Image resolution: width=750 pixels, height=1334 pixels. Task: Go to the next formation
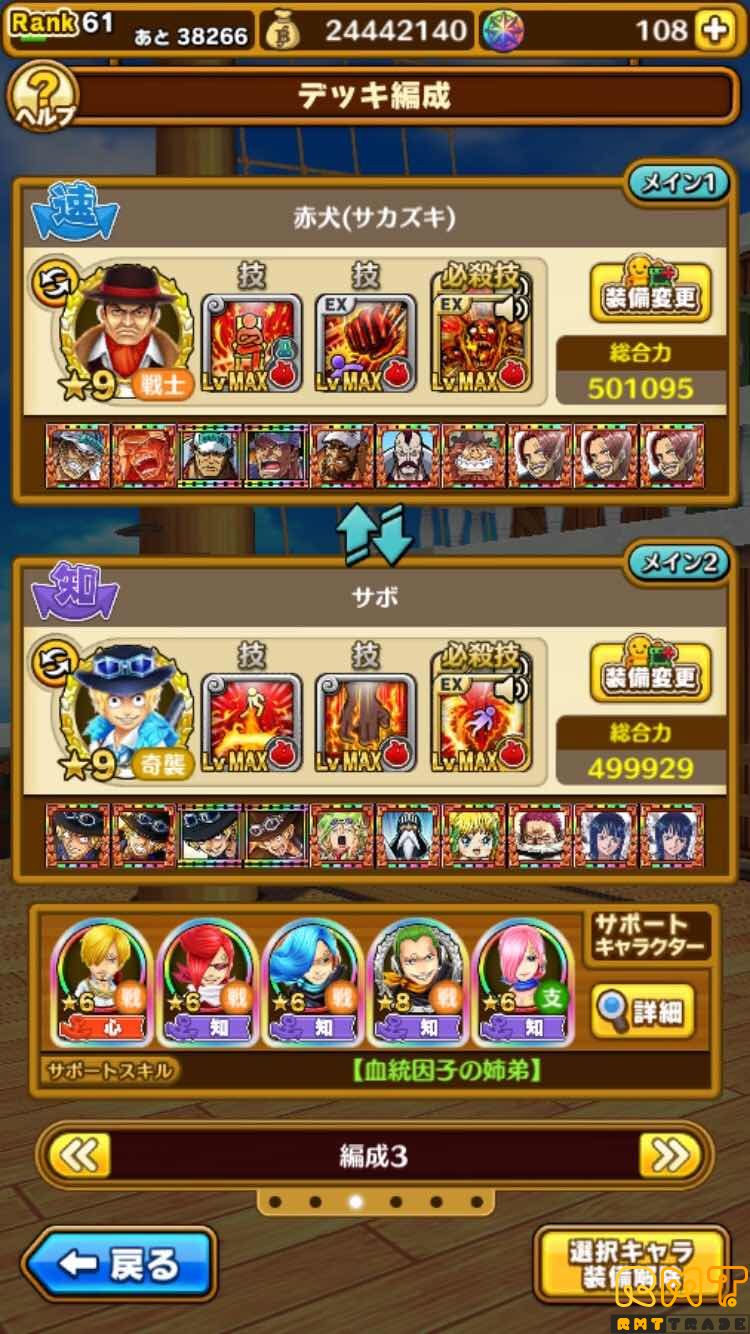670,1156
